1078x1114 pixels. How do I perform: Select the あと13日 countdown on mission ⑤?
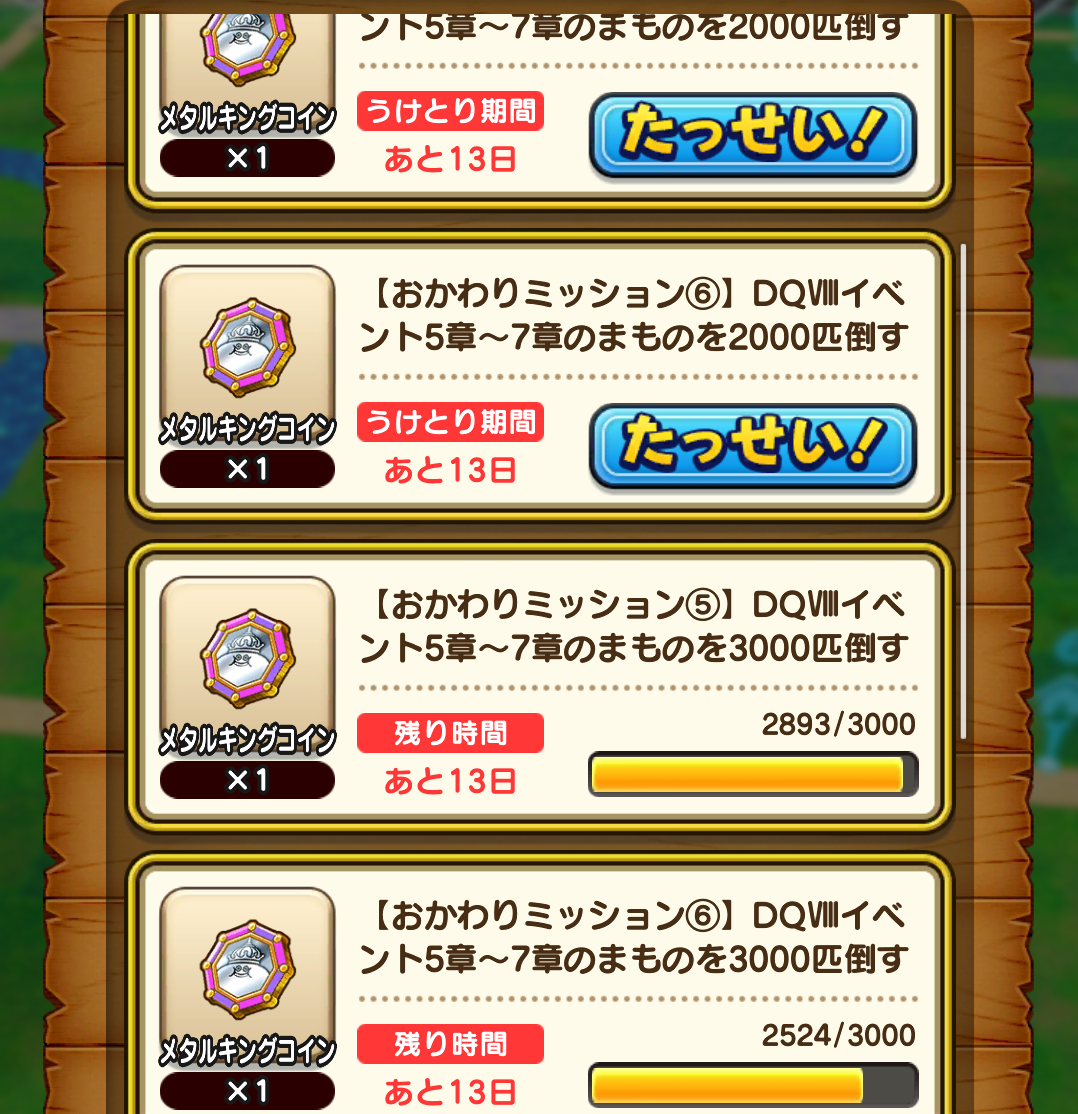pyautogui.click(x=451, y=781)
